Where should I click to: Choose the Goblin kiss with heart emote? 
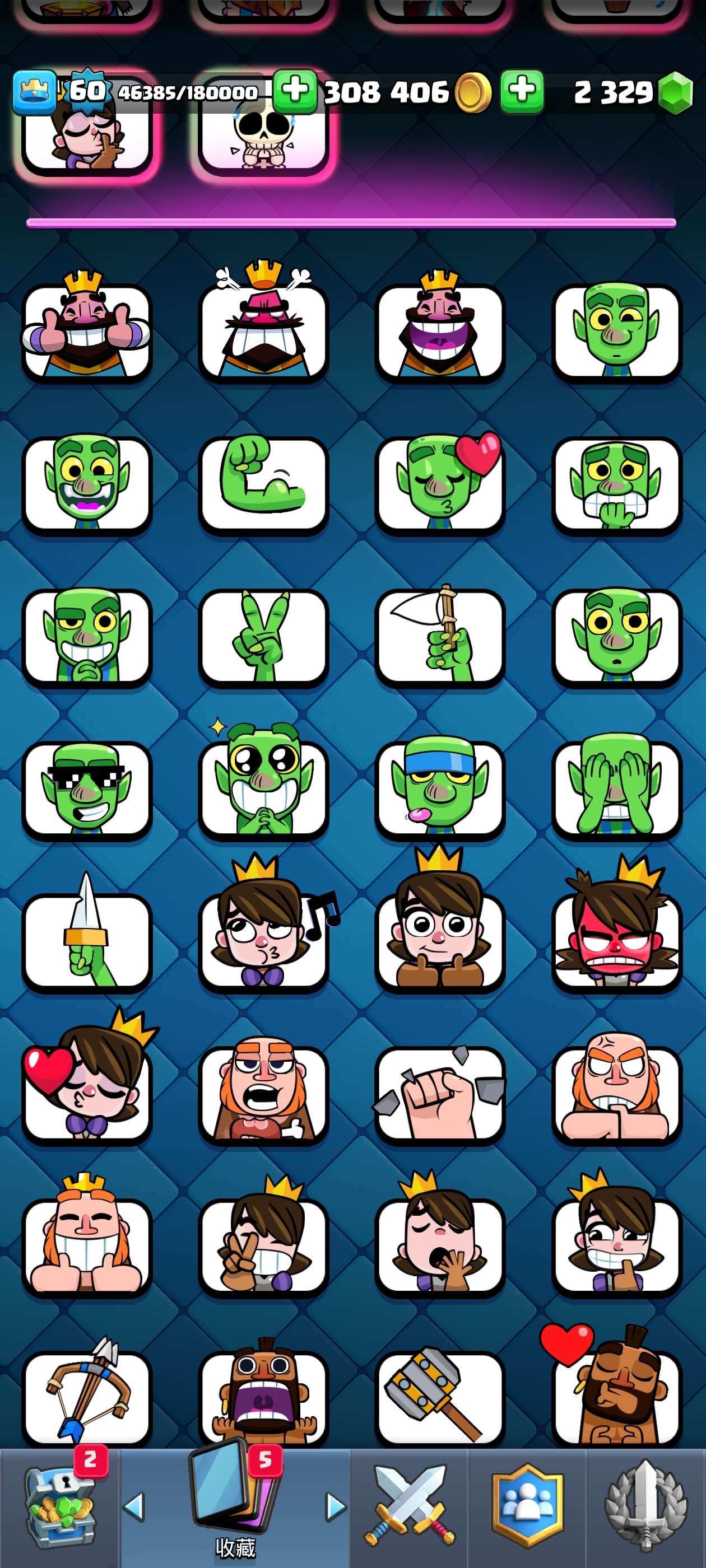pos(440,484)
